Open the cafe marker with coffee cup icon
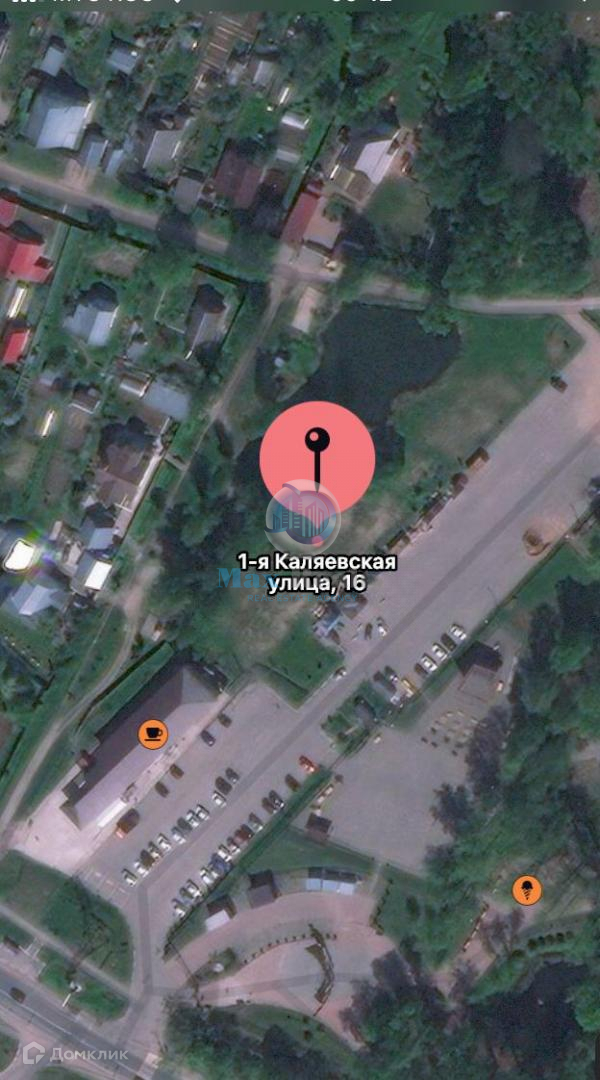Viewport: 600px width, 1080px height. pos(153,734)
